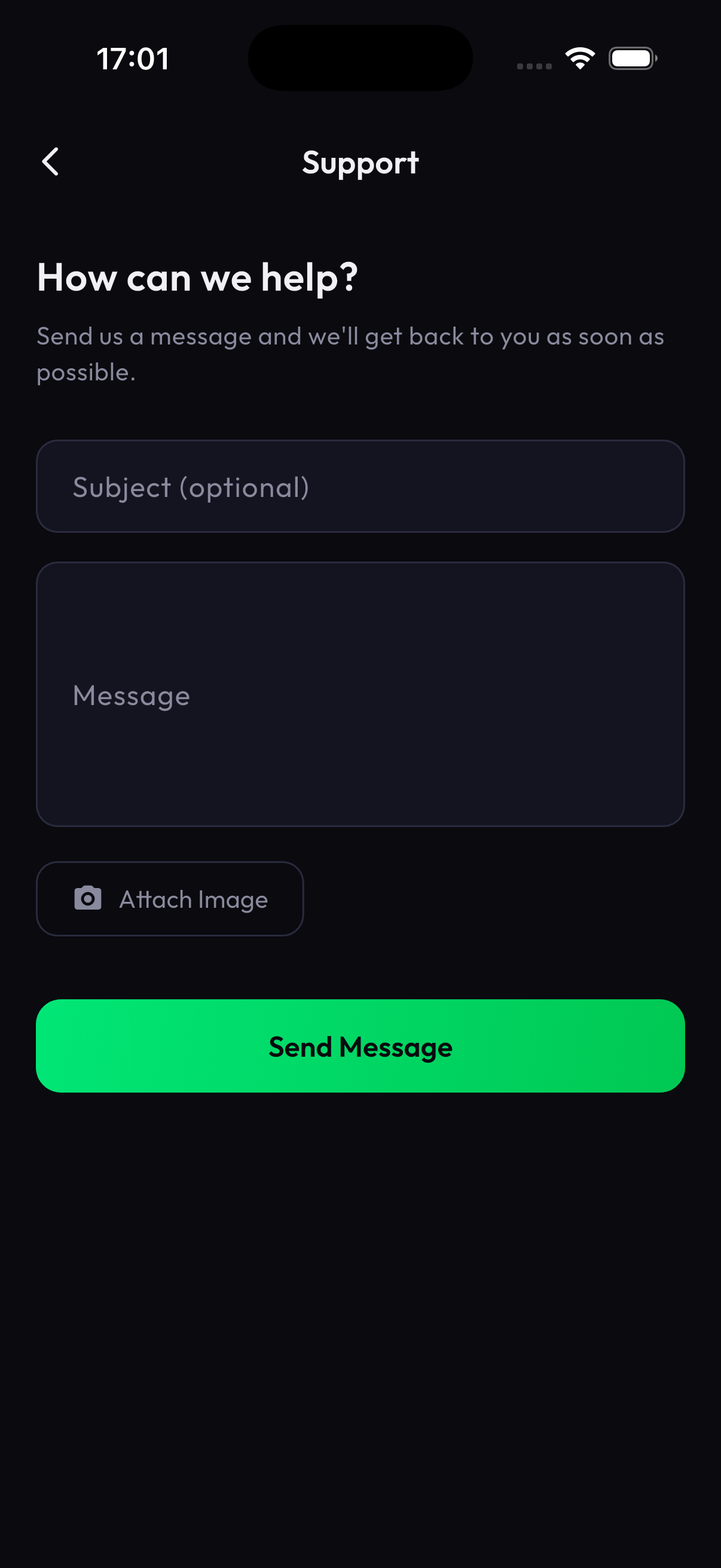Screen dimensions: 721x1568
Task: Select the camera icon on Attach Image
Action: click(x=87, y=898)
